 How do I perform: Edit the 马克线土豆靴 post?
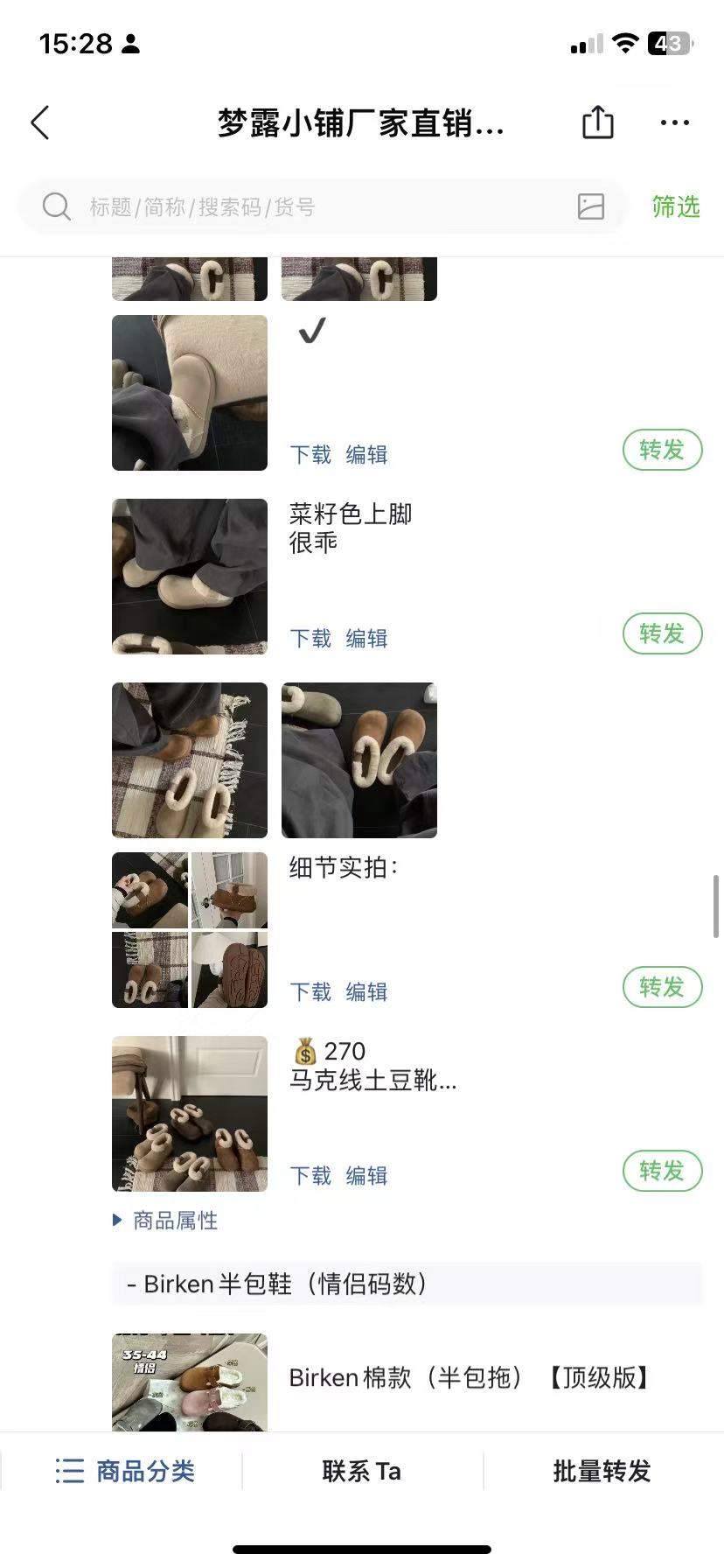point(366,1176)
